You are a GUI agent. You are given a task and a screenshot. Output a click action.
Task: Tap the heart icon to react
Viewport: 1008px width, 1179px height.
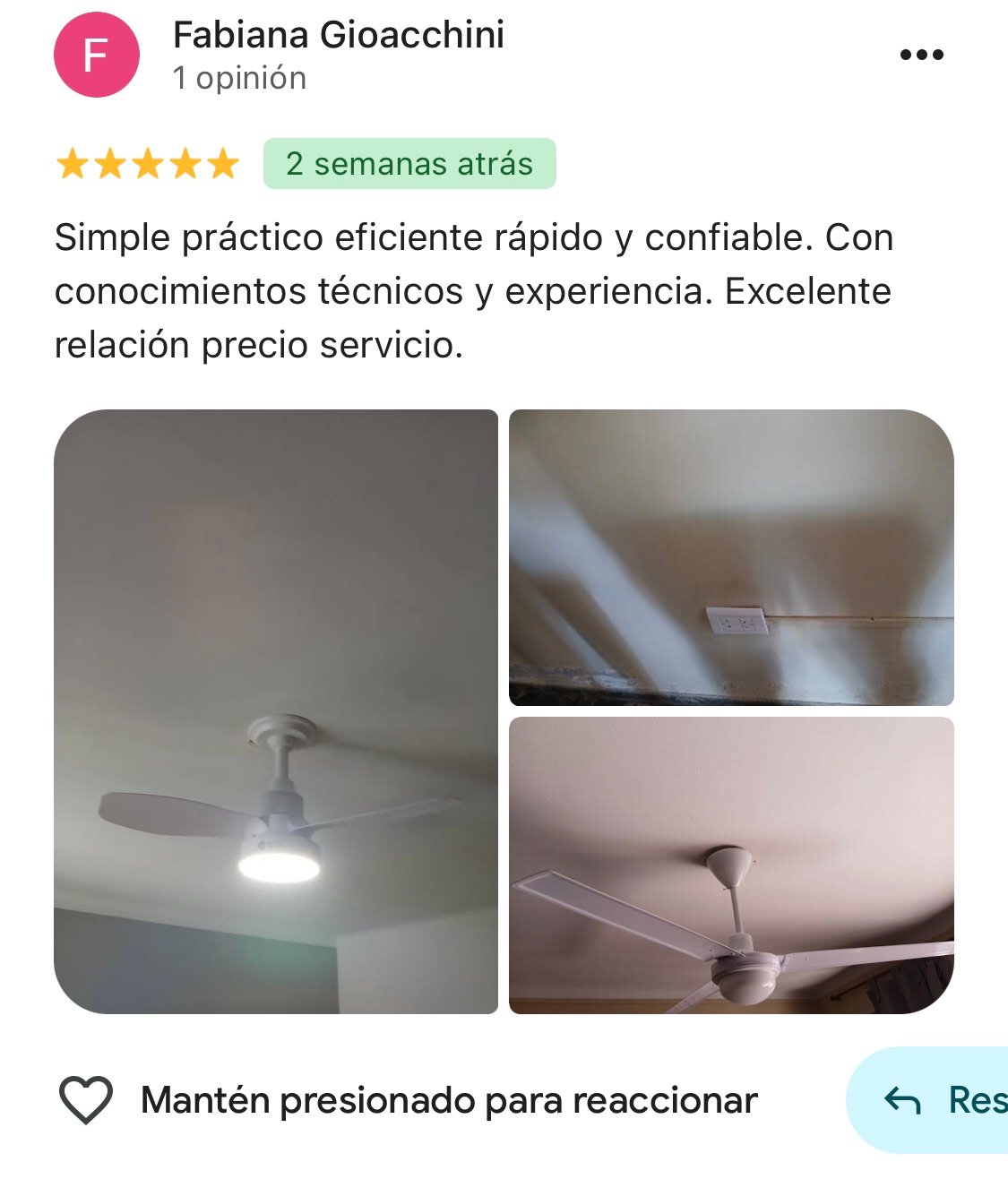[x=85, y=1099]
